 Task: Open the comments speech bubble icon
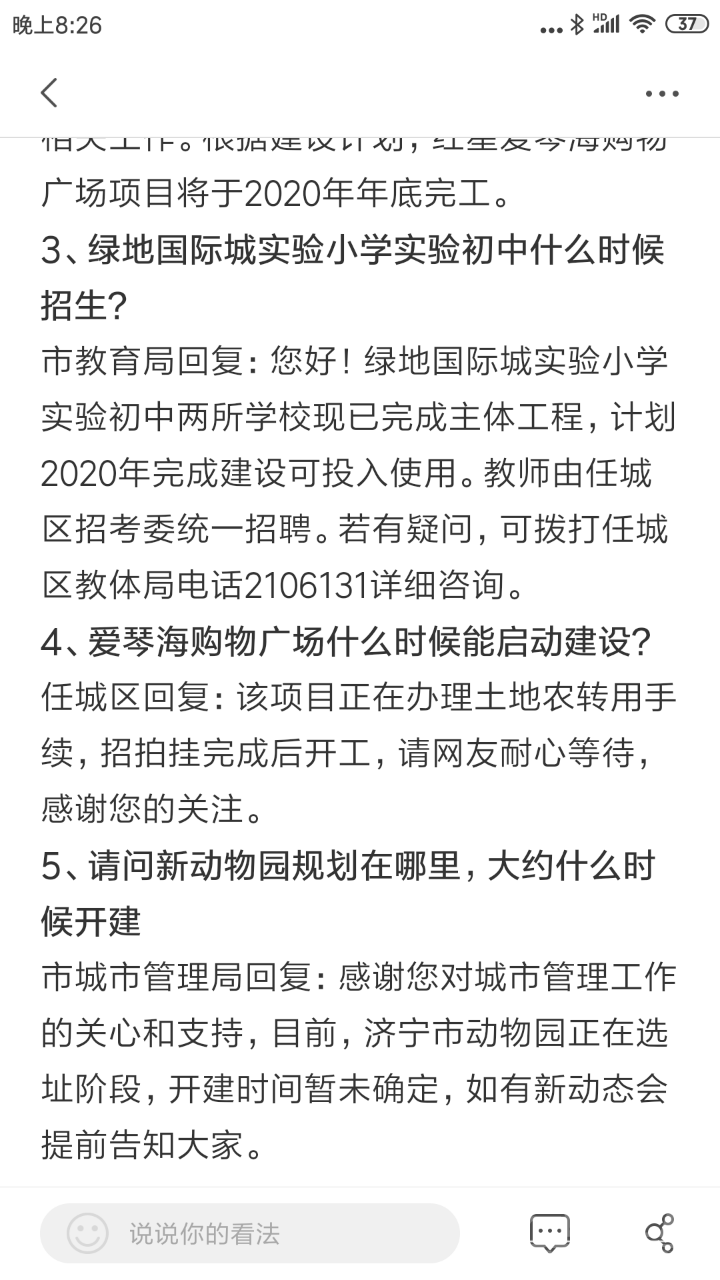[x=549, y=1233]
